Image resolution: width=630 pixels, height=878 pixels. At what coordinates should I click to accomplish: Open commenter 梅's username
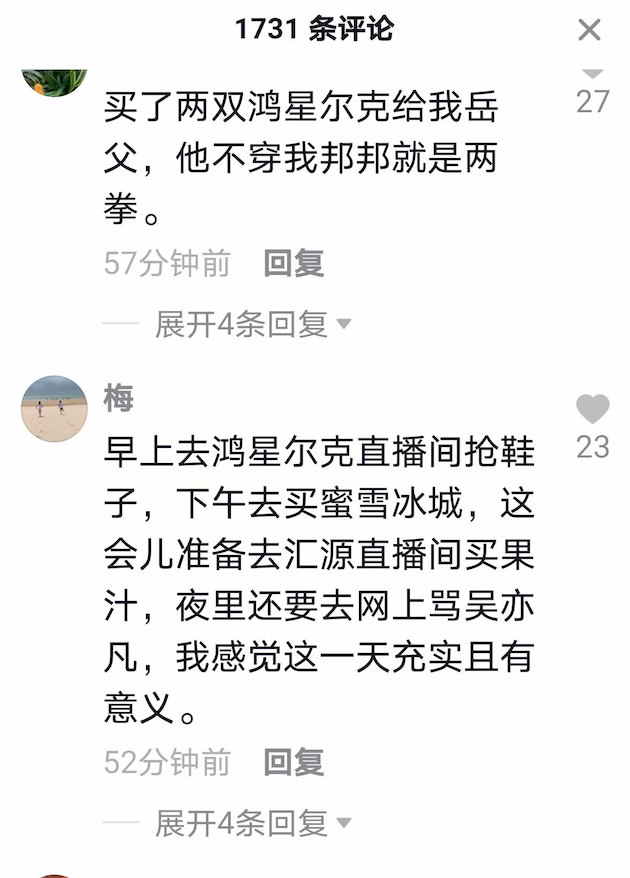point(118,398)
